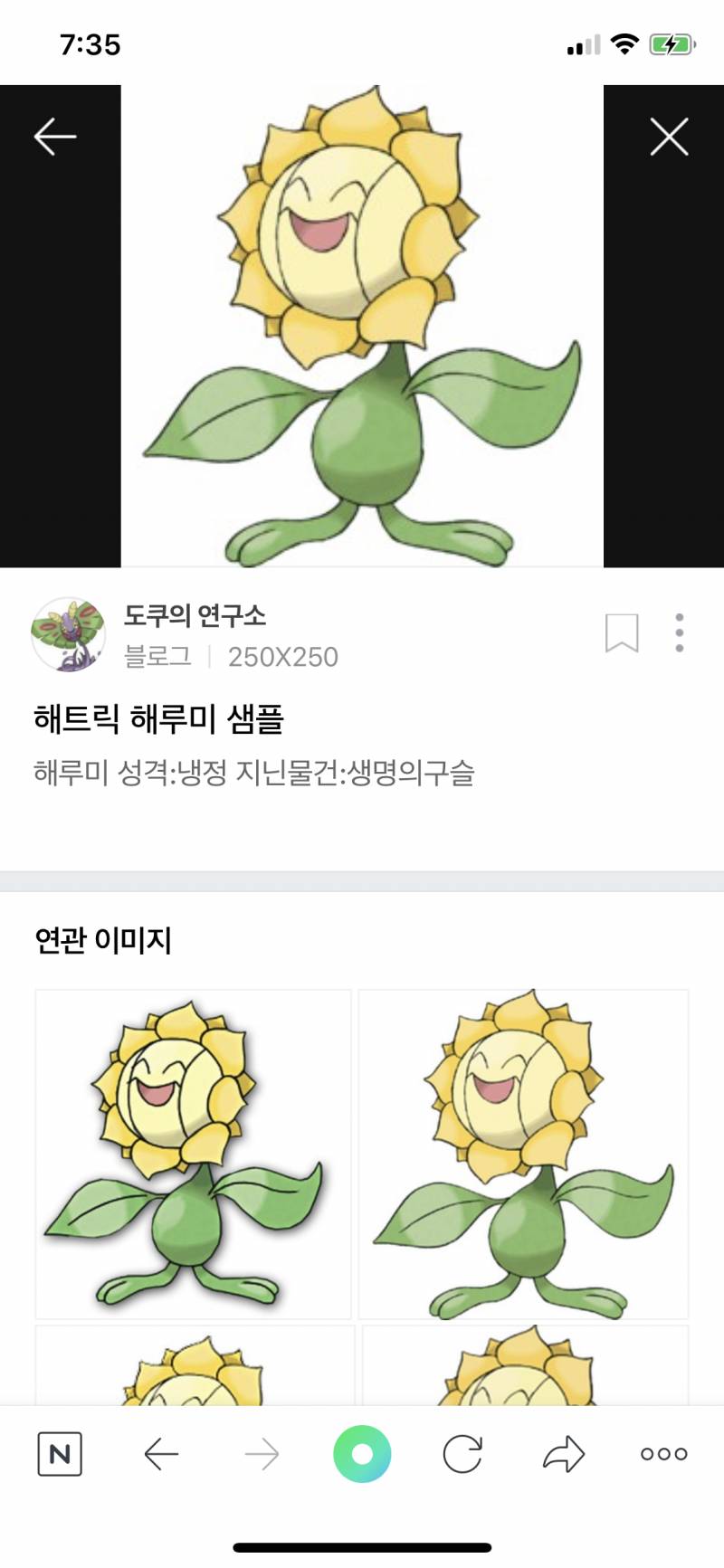The height and width of the screenshot is (1568, 724).
Task: Tap the bookmark save icon
Action: click(x=623, y=634)
